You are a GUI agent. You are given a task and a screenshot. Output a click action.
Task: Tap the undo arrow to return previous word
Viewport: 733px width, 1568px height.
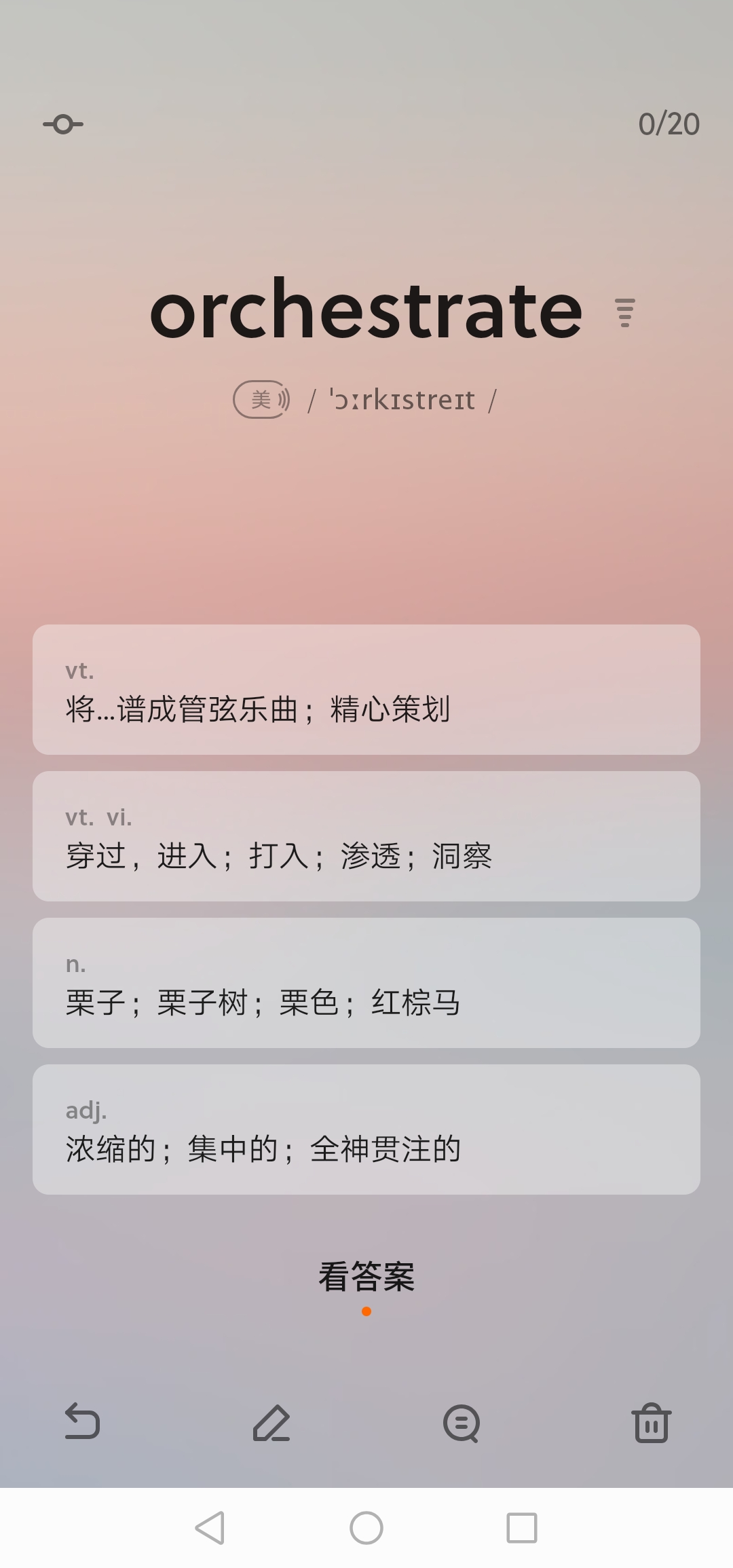tap(81, 1423)
